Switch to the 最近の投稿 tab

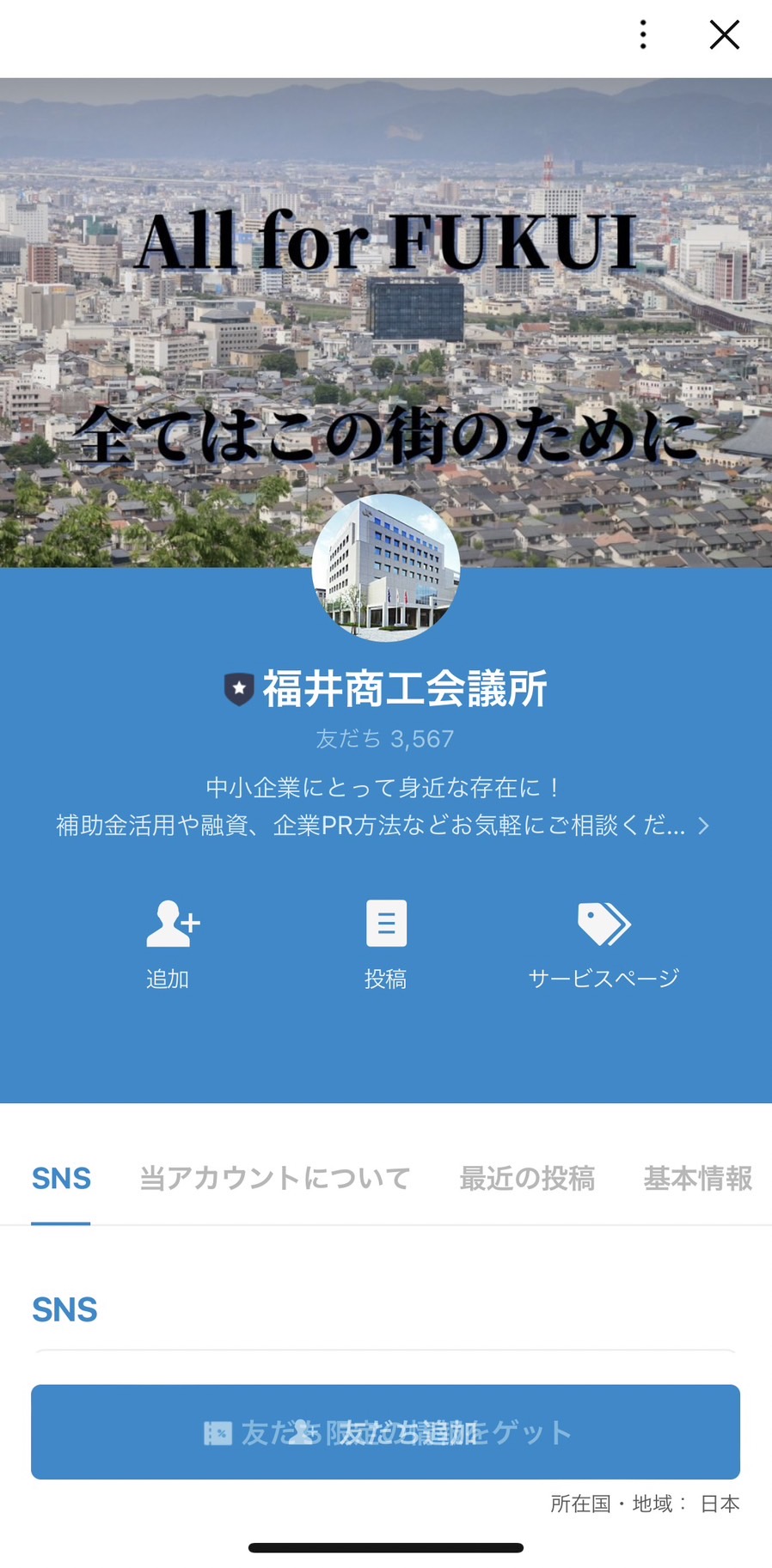point(528,1178)
